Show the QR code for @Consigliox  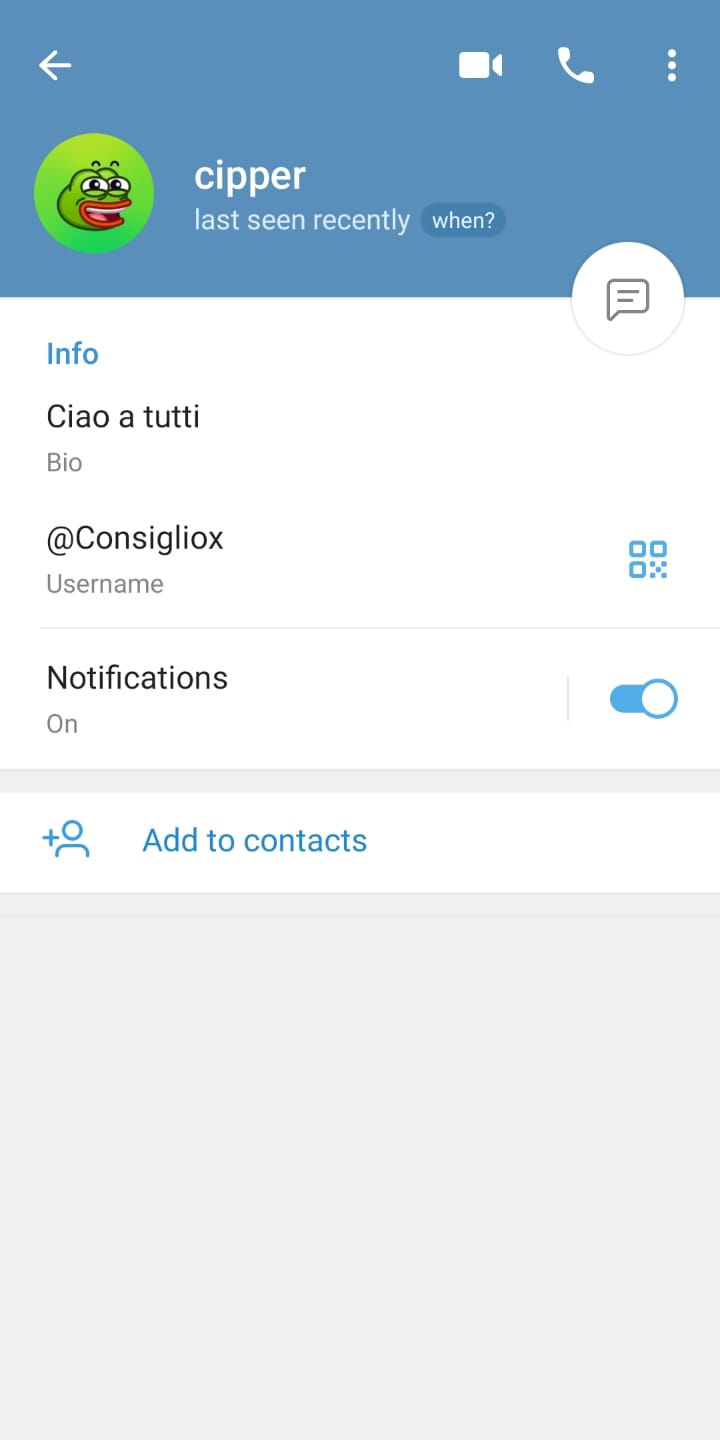[648, 559]
